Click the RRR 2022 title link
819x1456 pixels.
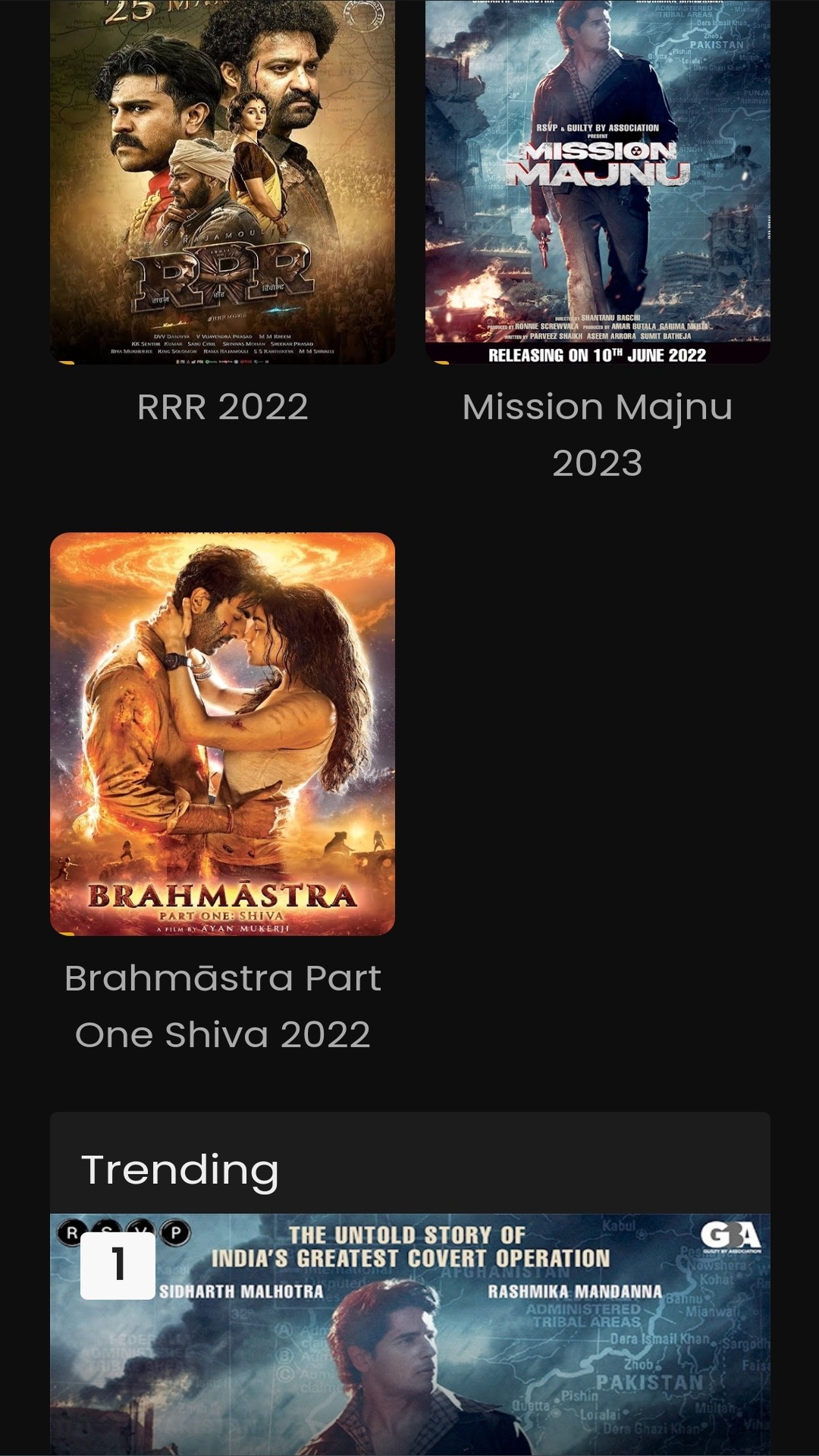coord(222,407)
